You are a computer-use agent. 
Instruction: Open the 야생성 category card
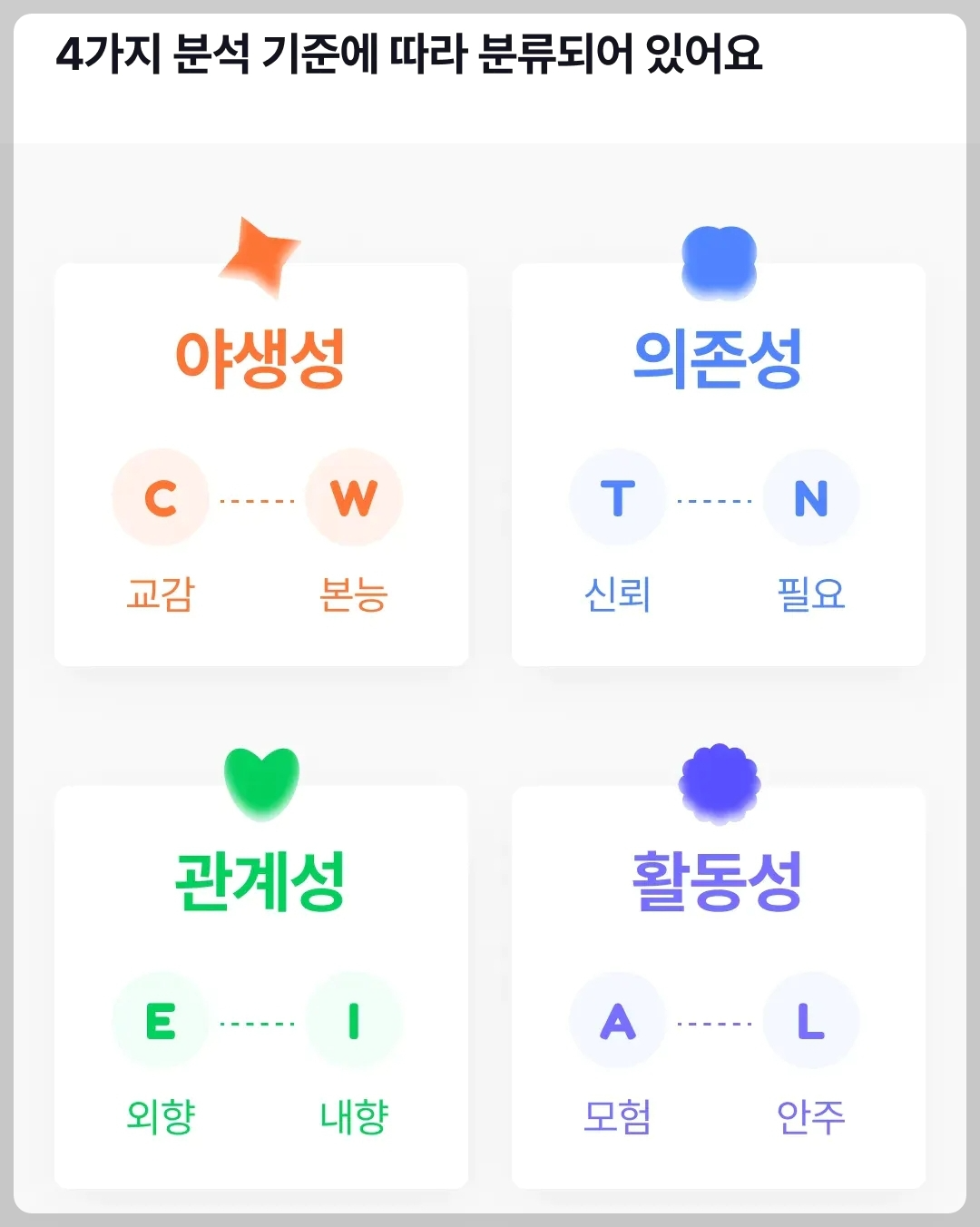click(260, 463)
